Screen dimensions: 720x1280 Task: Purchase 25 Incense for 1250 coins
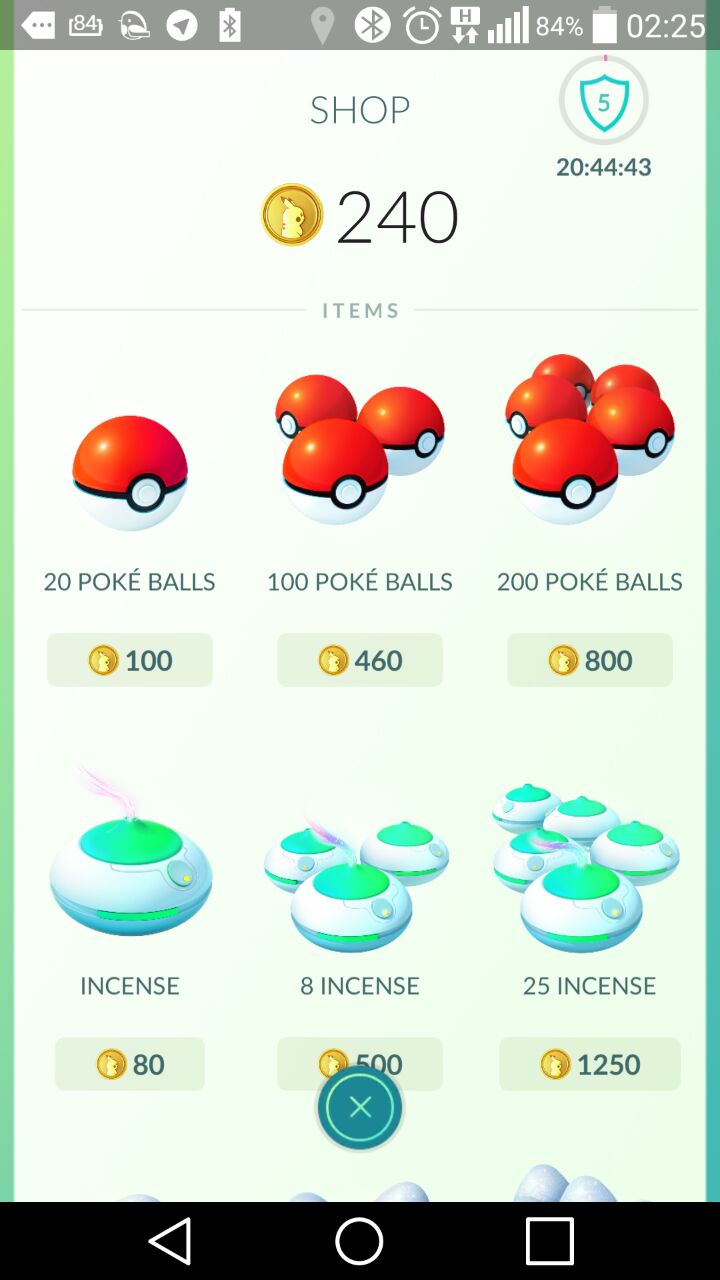point(590,1064)
